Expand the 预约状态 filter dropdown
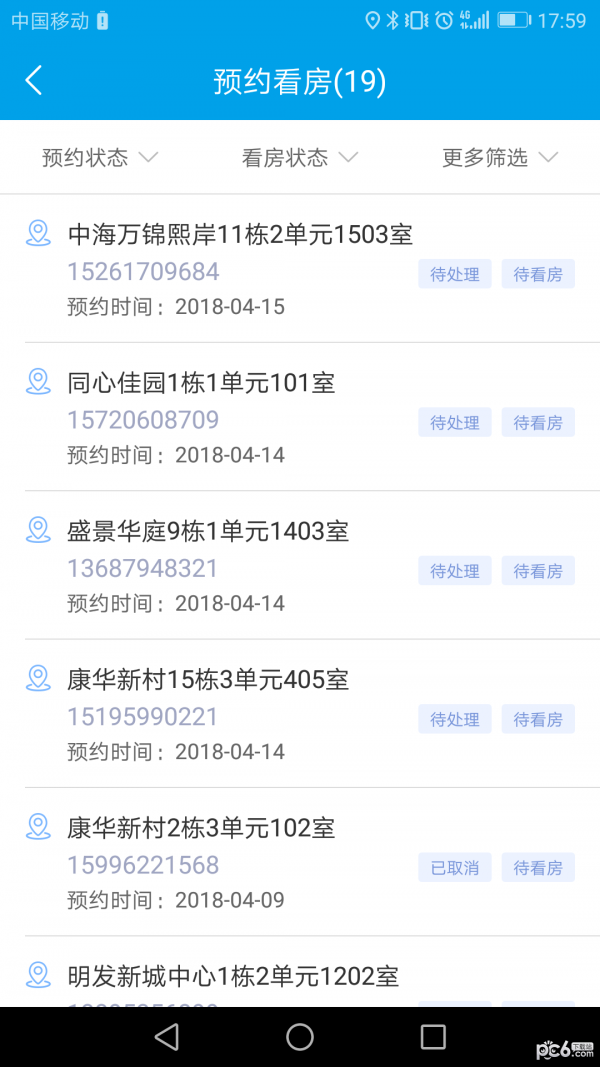The image size is (600, 1067). [100, 158]
